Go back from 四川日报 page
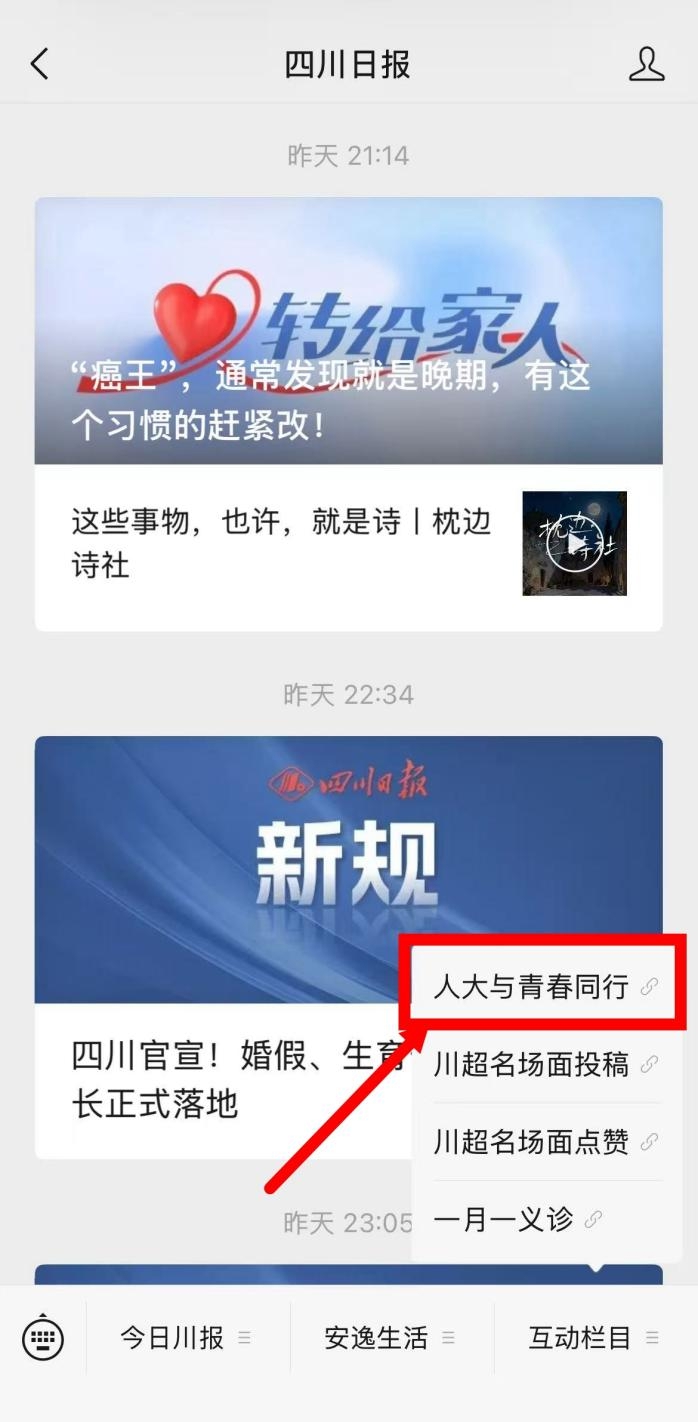698x1422 pixels. click(40, 64)
